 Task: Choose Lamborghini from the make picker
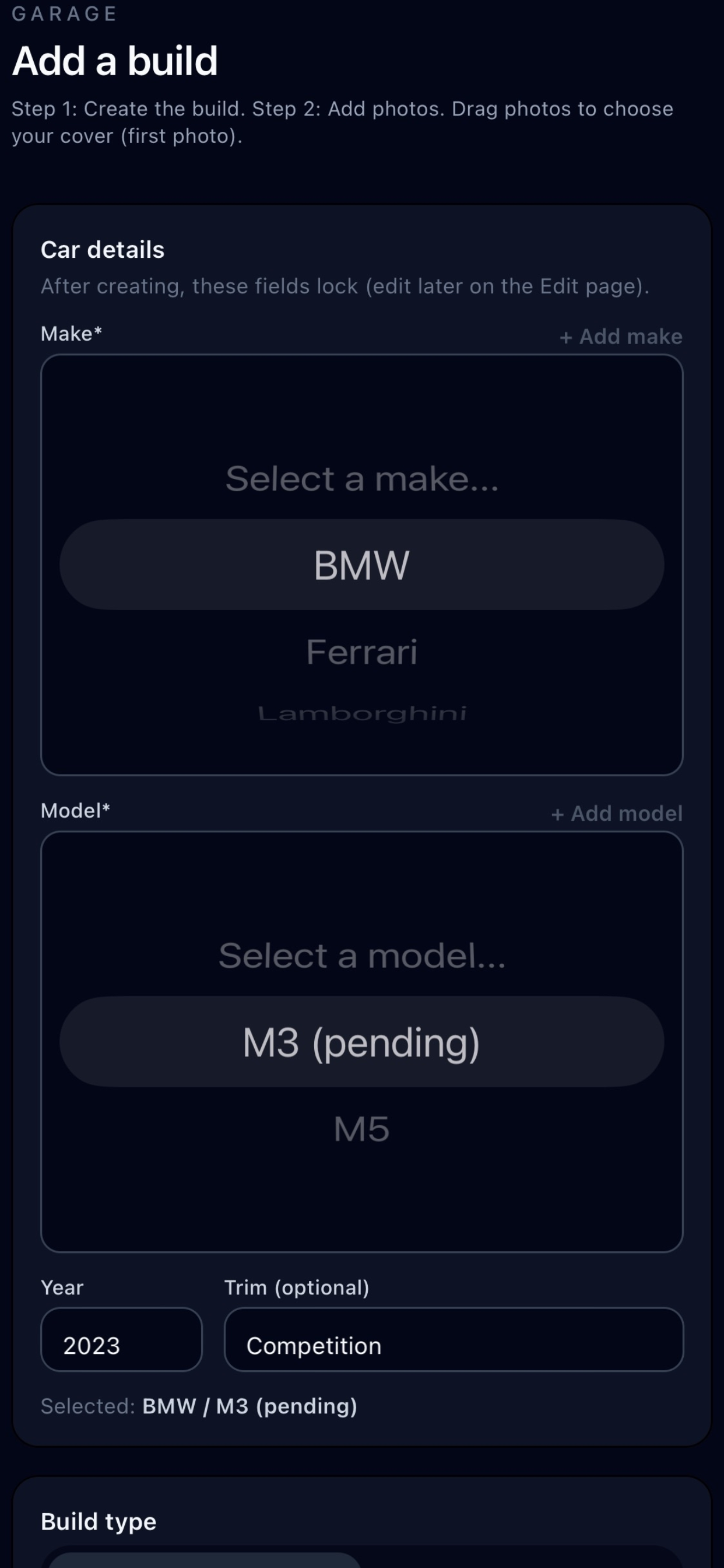pos(361,713)
